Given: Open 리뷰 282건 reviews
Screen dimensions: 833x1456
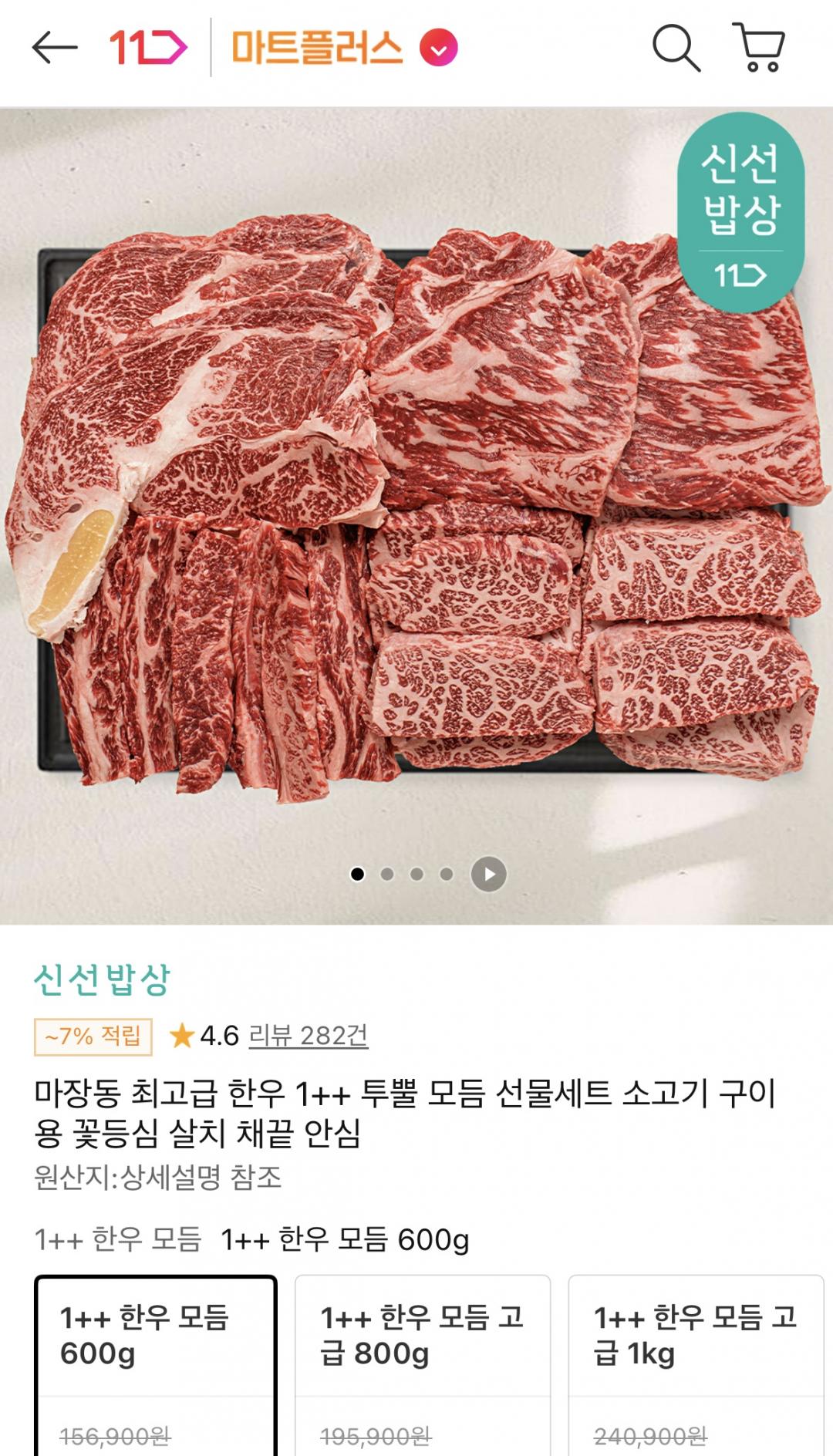Looking at the screenshot, I should [x=308, y=1036].
